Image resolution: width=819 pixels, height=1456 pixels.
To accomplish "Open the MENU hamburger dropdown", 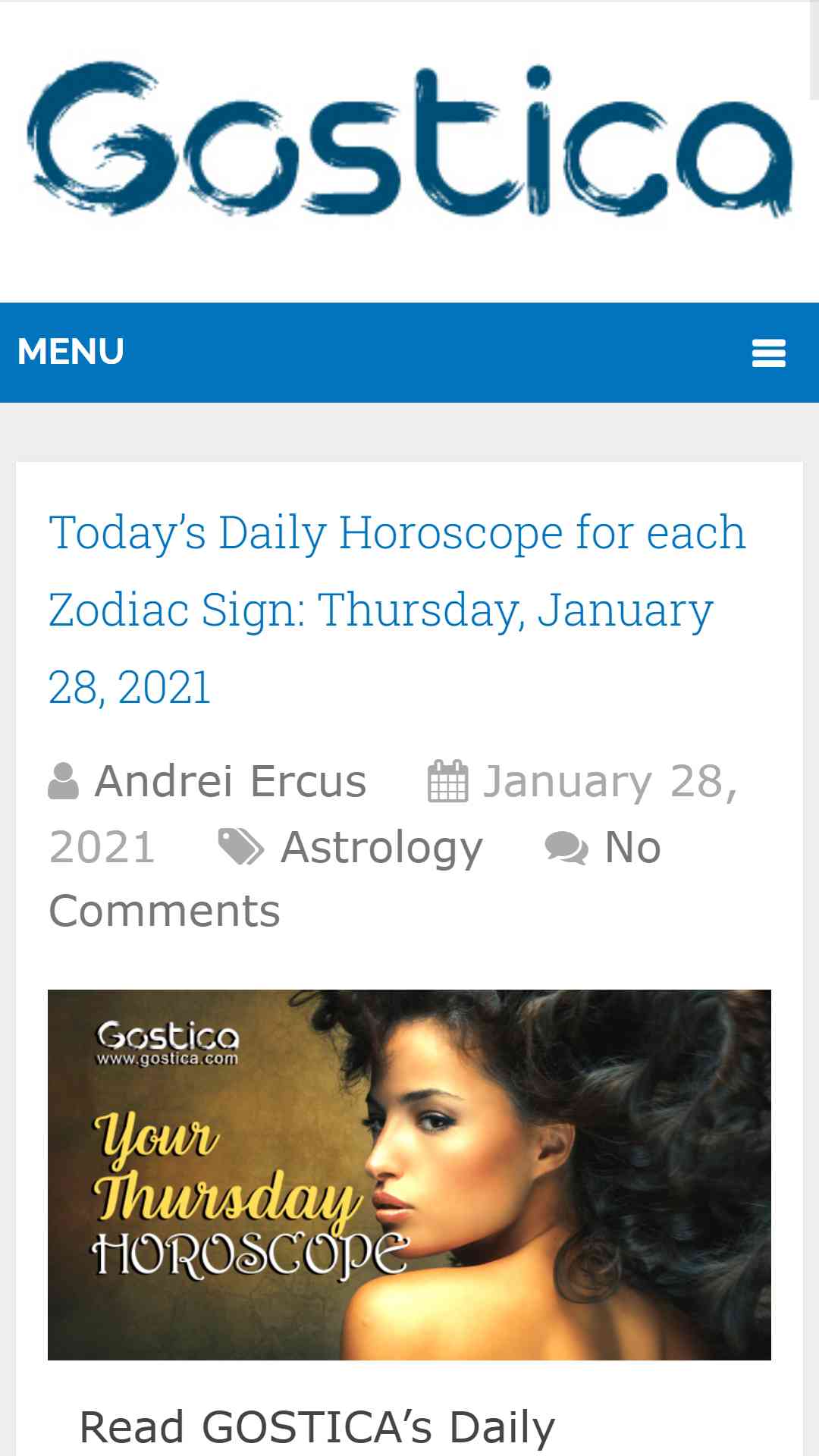I will (767, 353).
